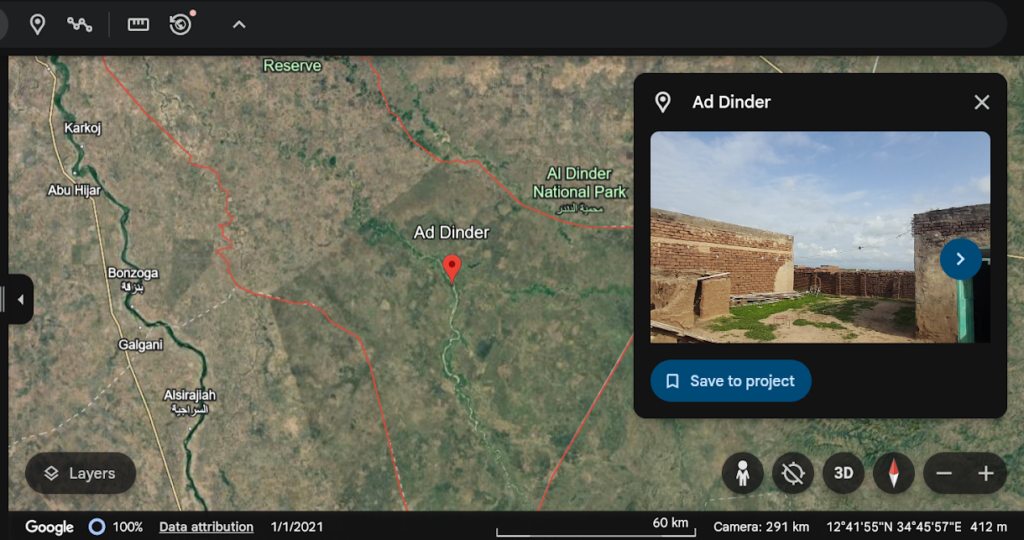Tap the orbit rotation button
Viewport: 1024px width, 540px height.
tap(793, 474)
